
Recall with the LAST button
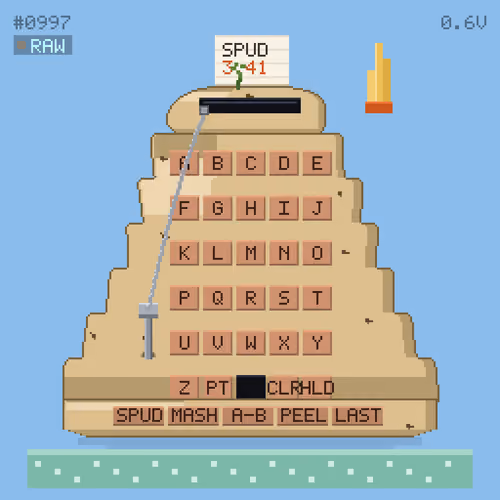click(358, 416)
